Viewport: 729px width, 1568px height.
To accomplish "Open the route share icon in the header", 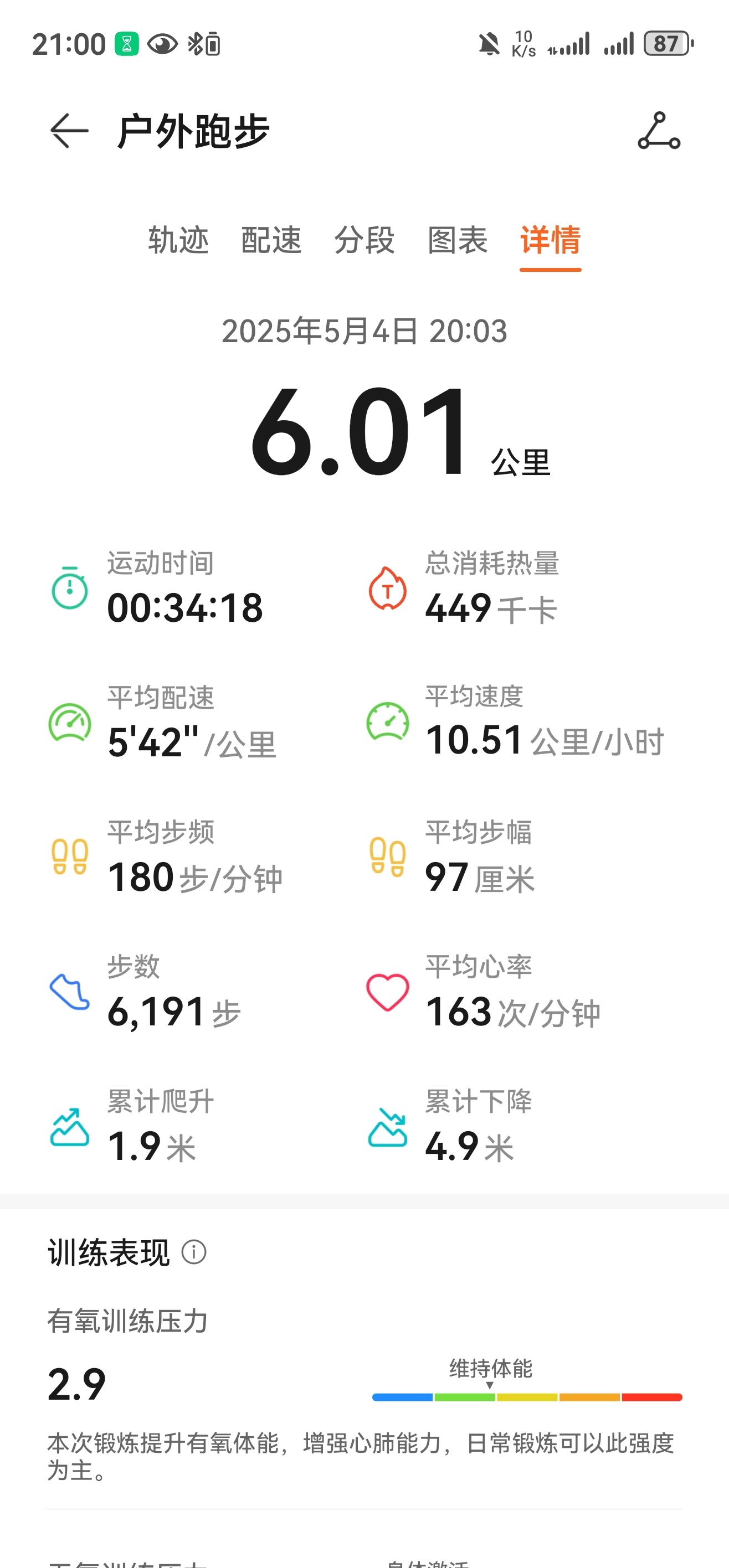I will pos(659,130).
